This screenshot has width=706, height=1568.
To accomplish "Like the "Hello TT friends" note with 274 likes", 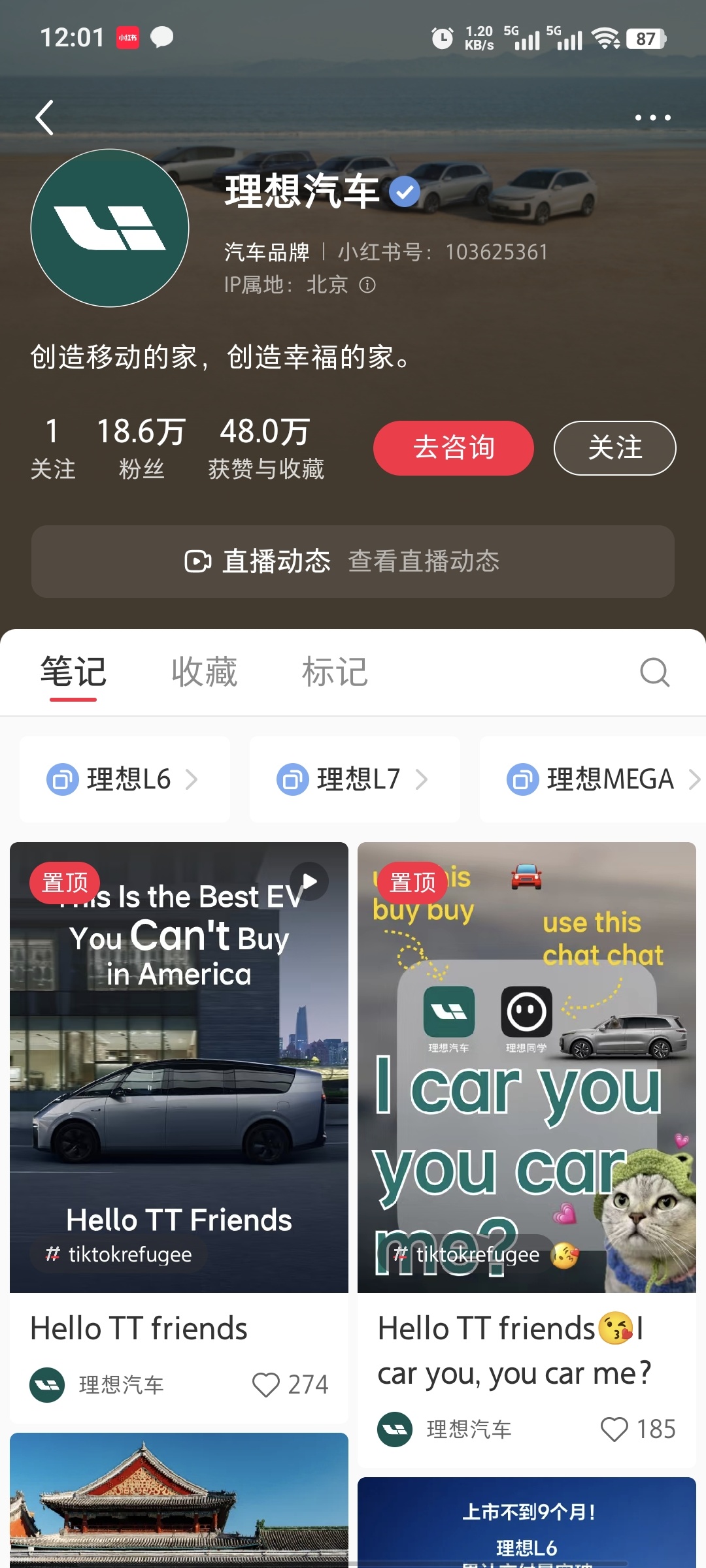I will click(x=266, y=1384).
